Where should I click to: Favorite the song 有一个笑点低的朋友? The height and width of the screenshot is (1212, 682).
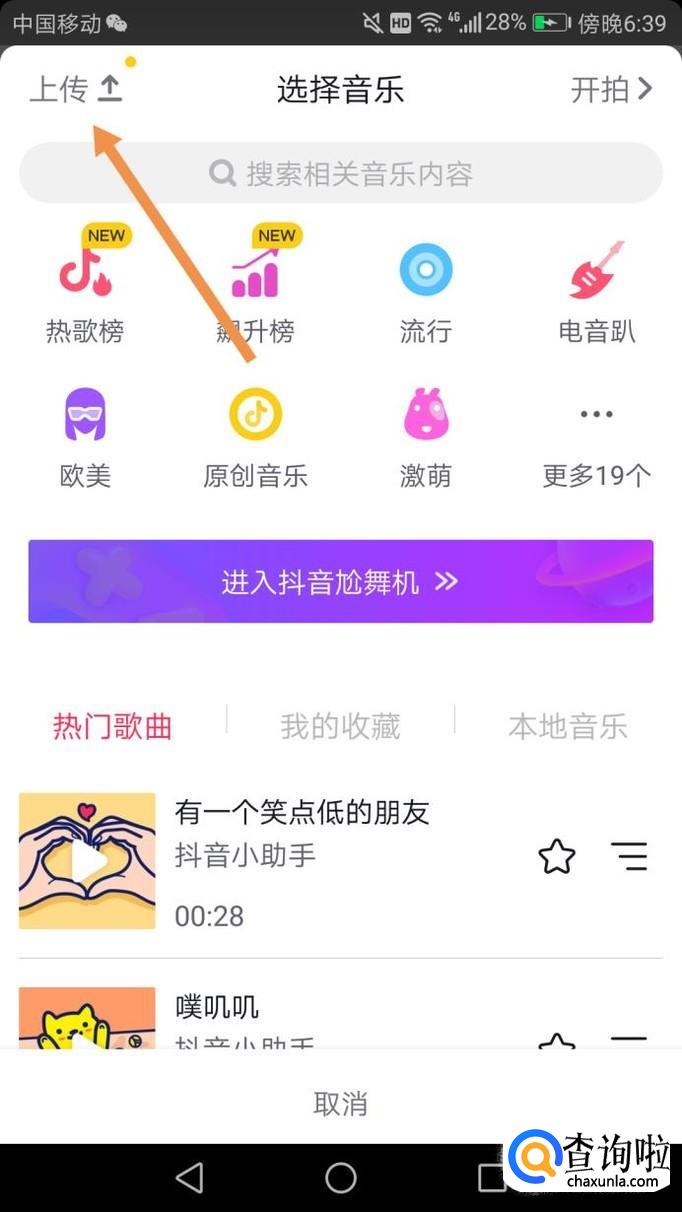coord(557,857)
